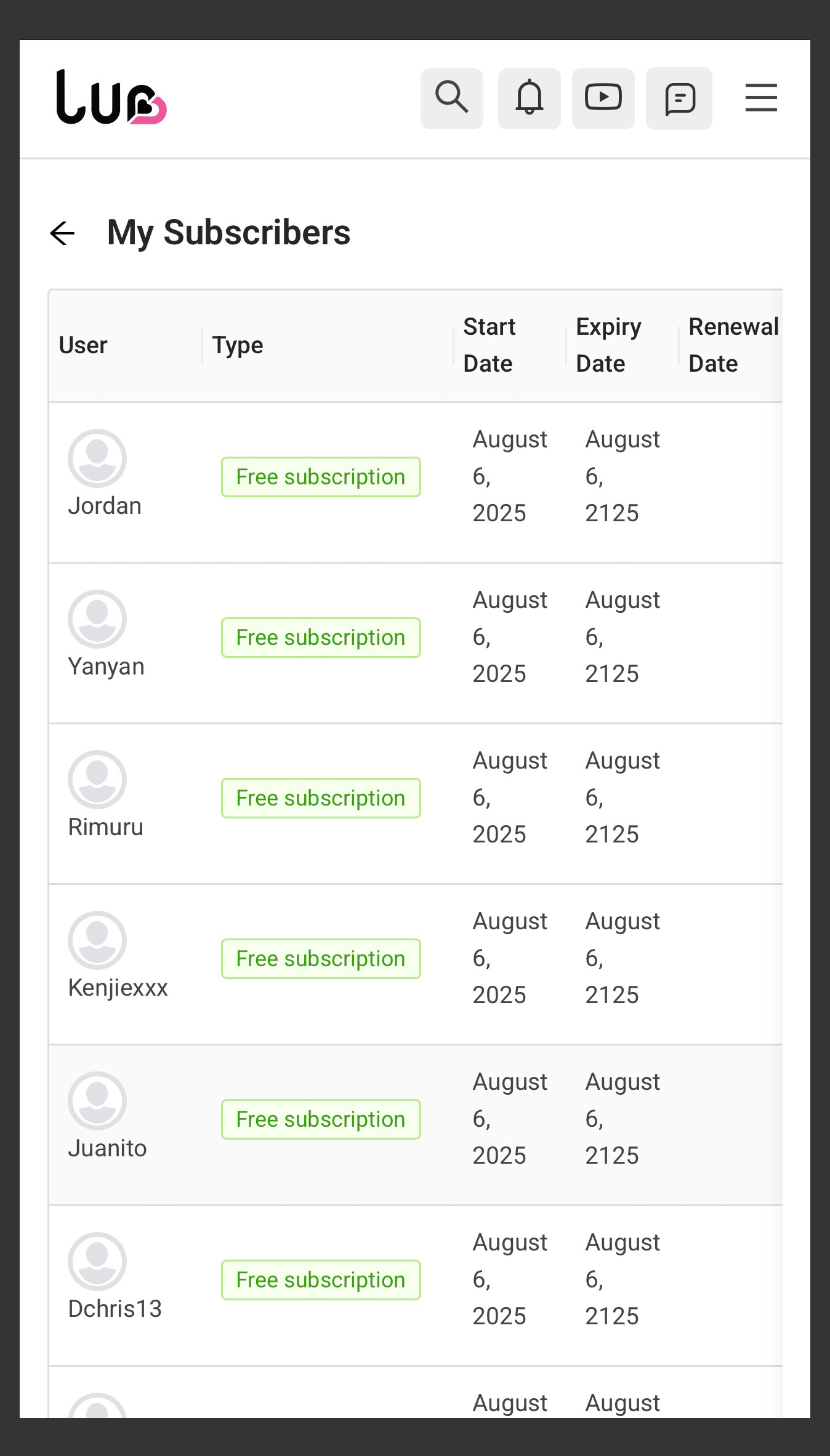This screenshot has width=830, height=1456.
Task: Open the video play icon
Action: click(603, 98)
